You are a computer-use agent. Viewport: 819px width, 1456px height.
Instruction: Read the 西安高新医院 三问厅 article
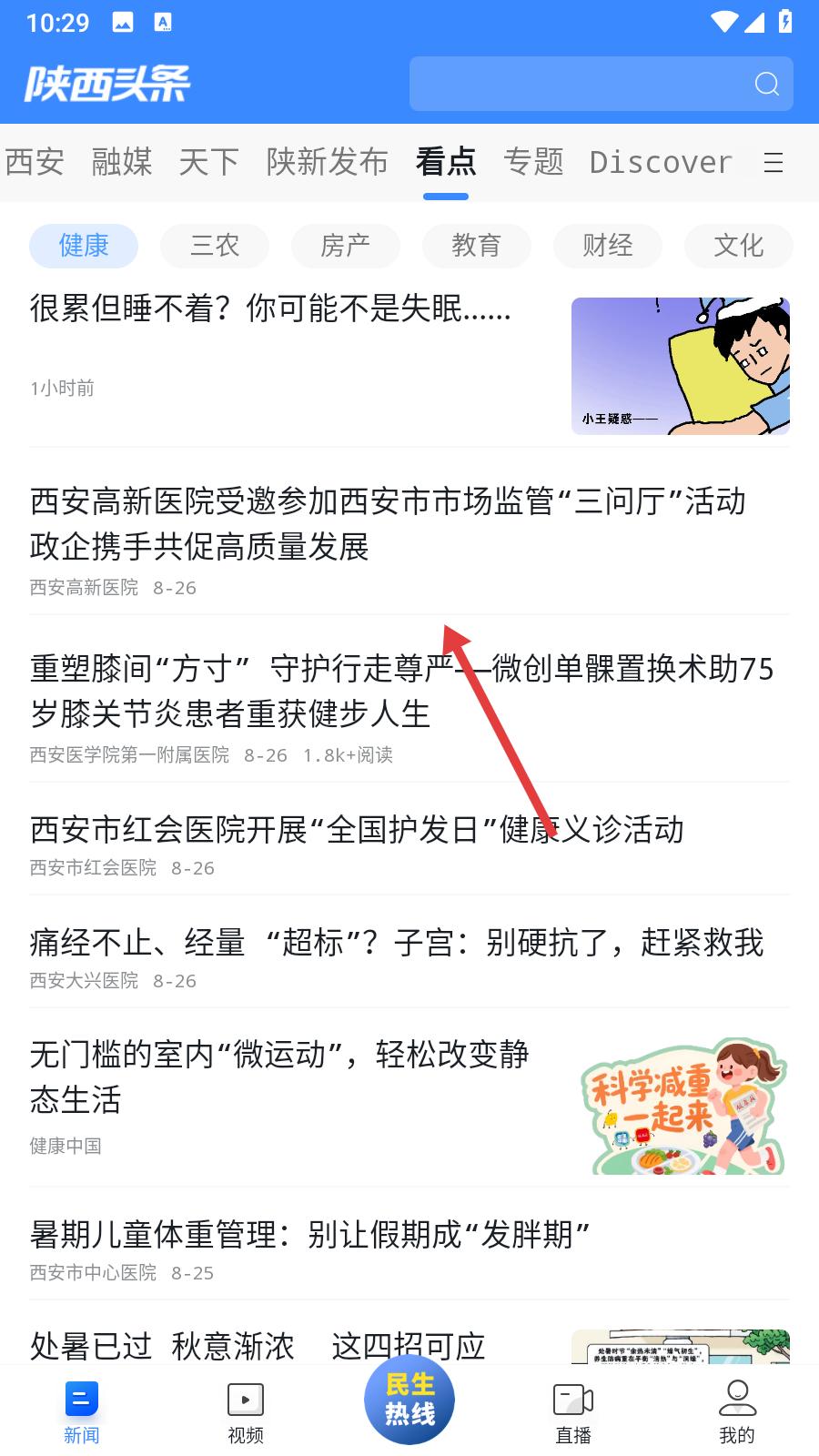pyautogui.click(x=387, y=523)
